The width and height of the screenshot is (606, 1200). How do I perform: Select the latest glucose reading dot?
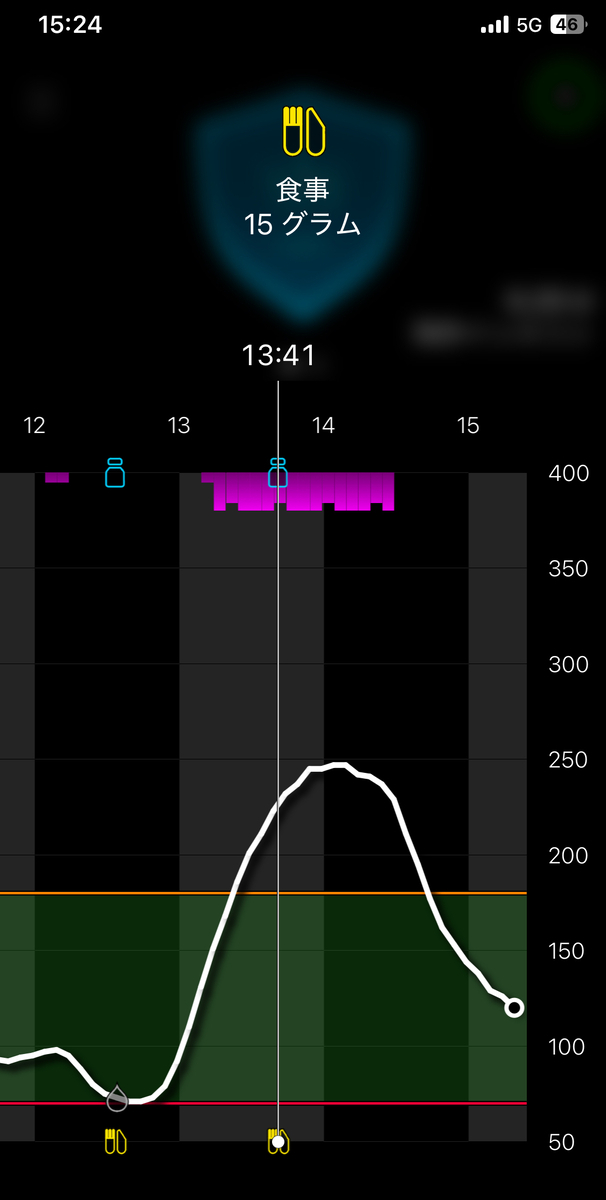point(514,1007)
